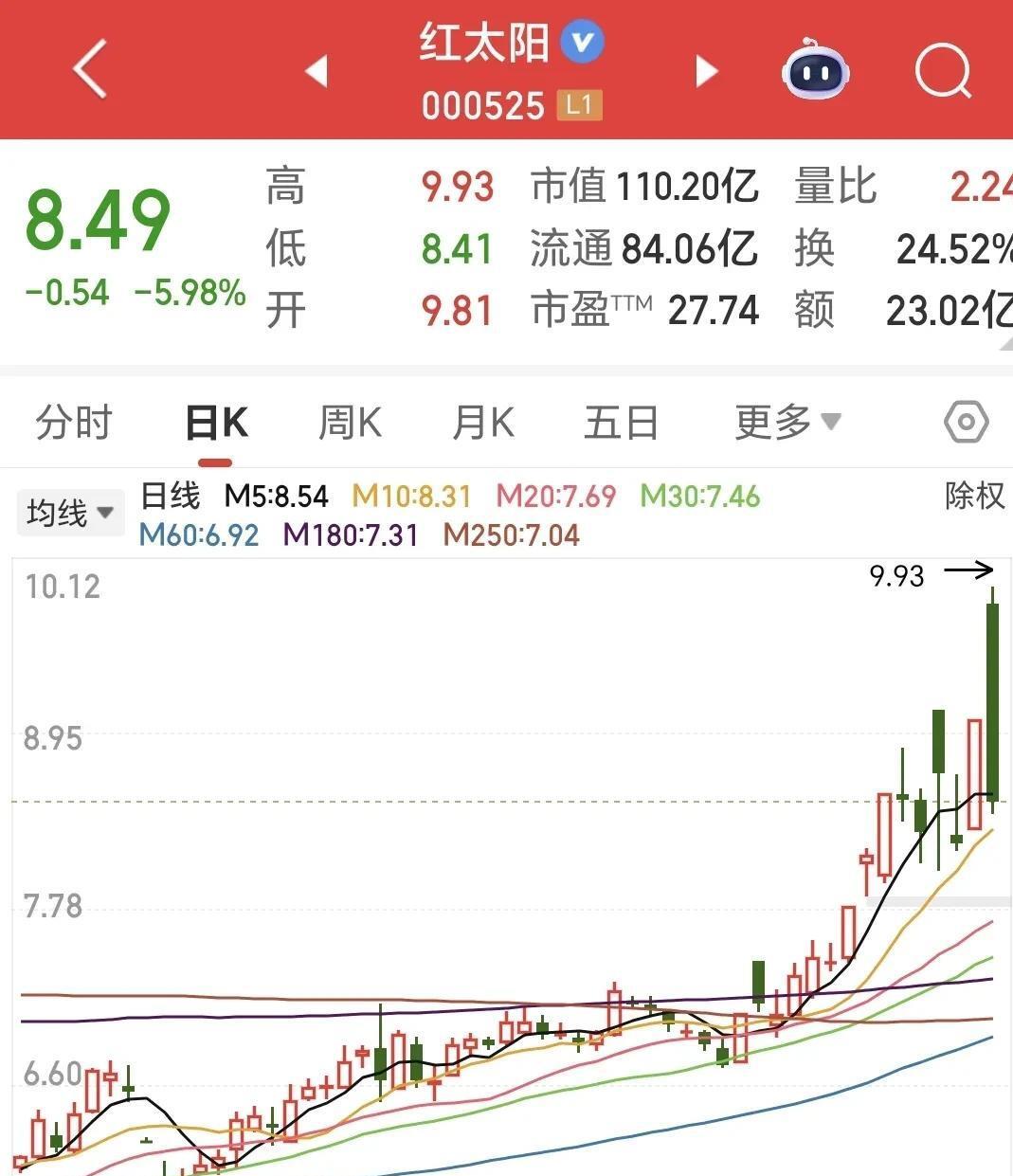Open chart settings via the gear icon
Image resolution: width=1013 pixels, height=1176 pixels.
click(965, 421)
